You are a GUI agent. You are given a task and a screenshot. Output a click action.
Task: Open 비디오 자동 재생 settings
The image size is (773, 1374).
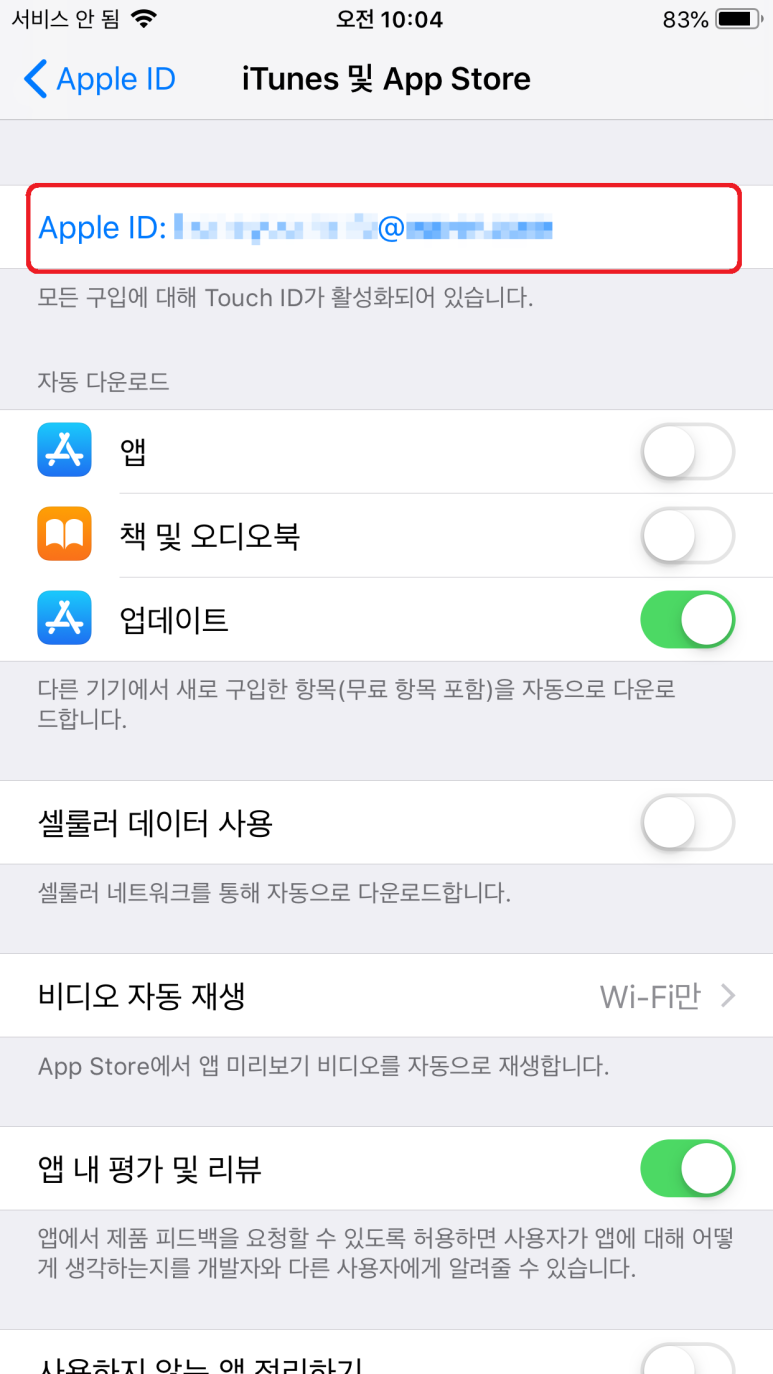pos(386,996)
